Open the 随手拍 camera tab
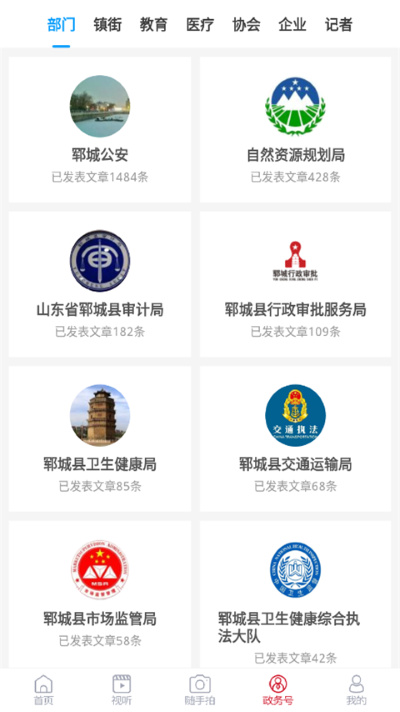The image size is (400, 712). click(200, 690)
